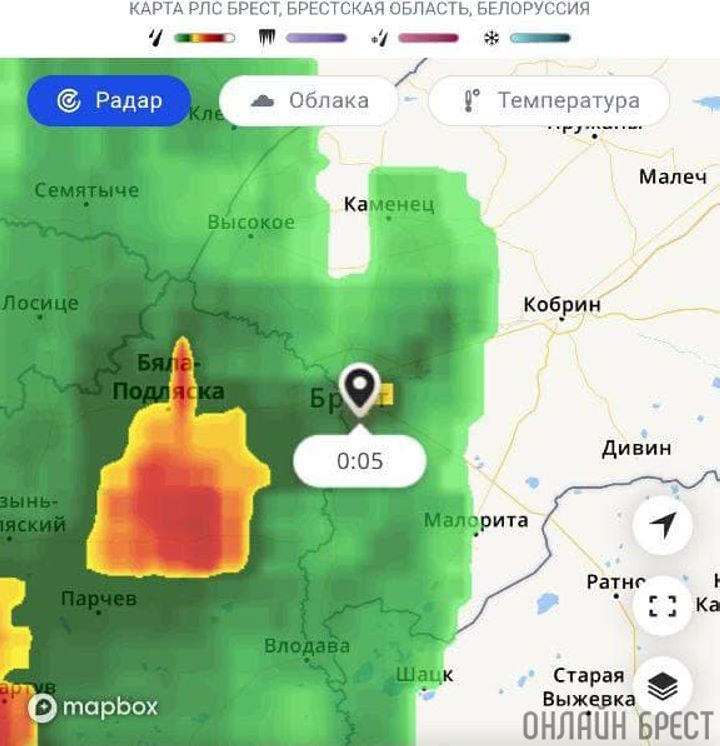The image size is (720, 746).
Task: Center the map on my location
Action: tap(663, 525)
